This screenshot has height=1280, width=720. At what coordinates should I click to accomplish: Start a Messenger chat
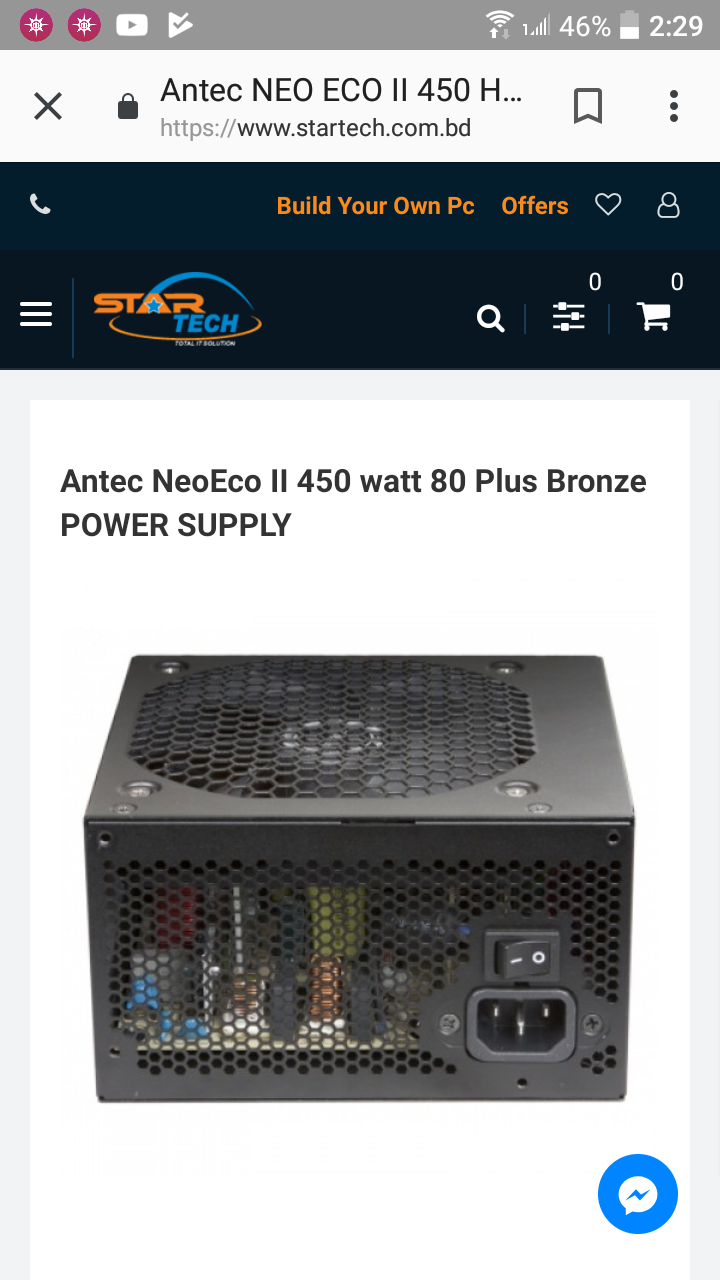pyautogui.click(x=638, y=1194)
